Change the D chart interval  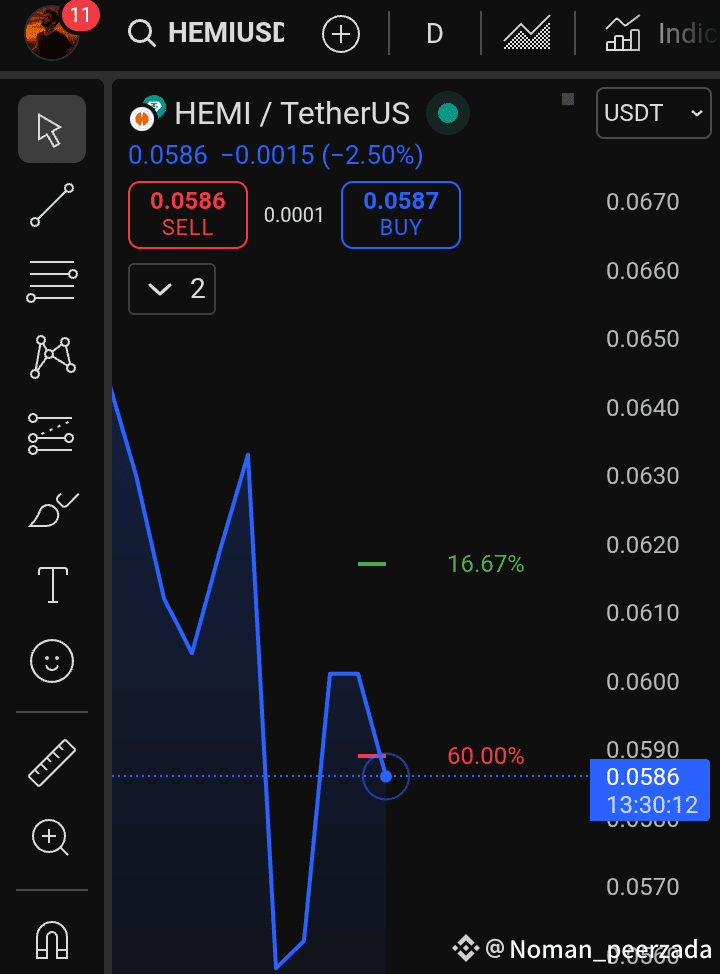pyautogui.click(x=434, y=34)
